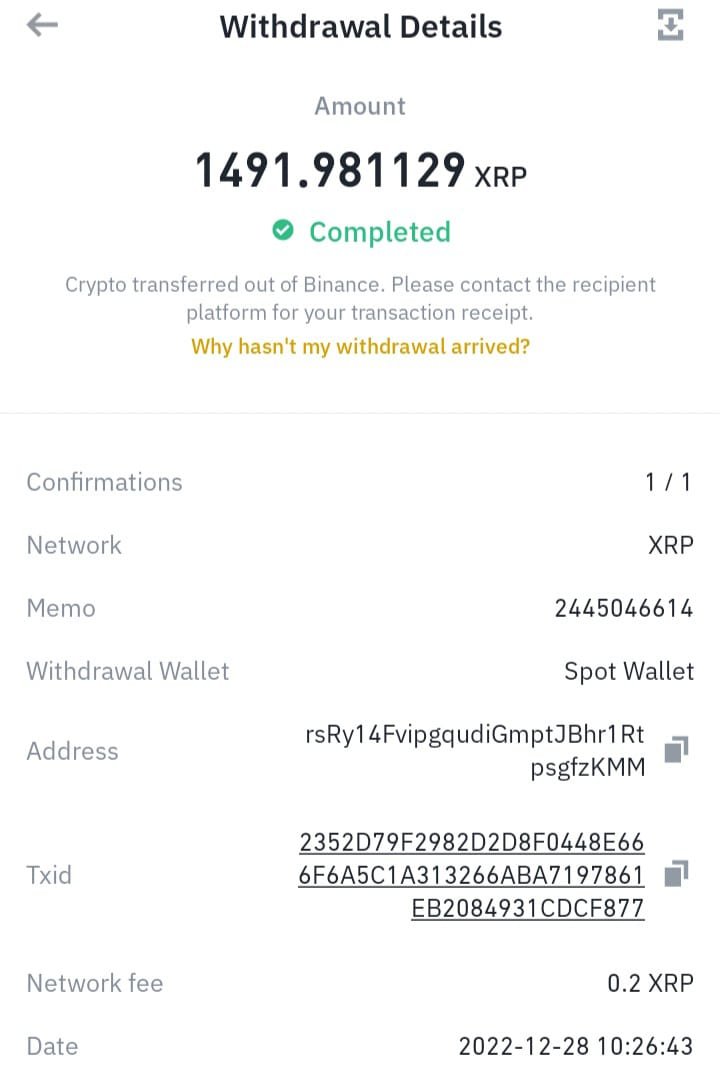Copy the withdrawal address
This screenshot has width=720, height=1090.
coord(677,750)
